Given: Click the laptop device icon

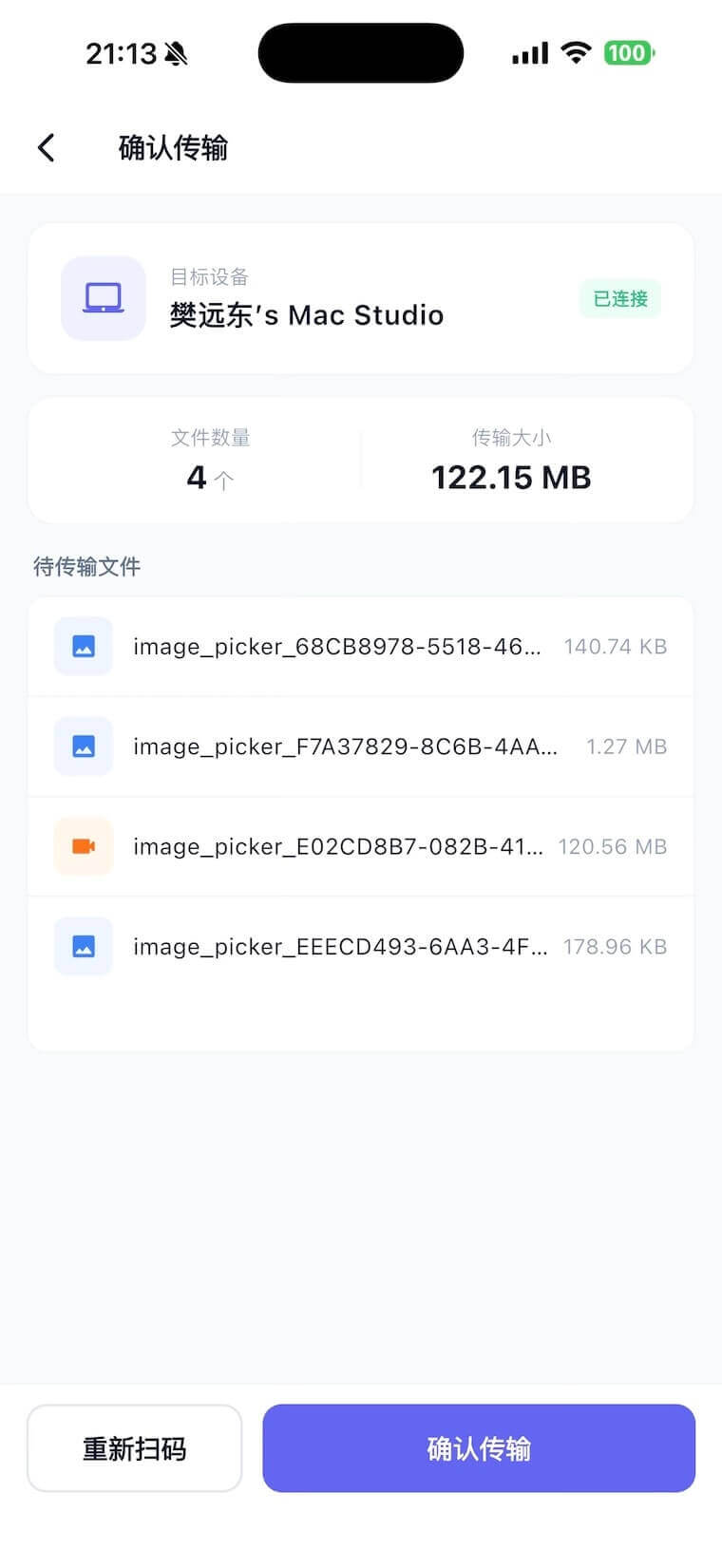Looking at the screenshot, I should 102,298.
